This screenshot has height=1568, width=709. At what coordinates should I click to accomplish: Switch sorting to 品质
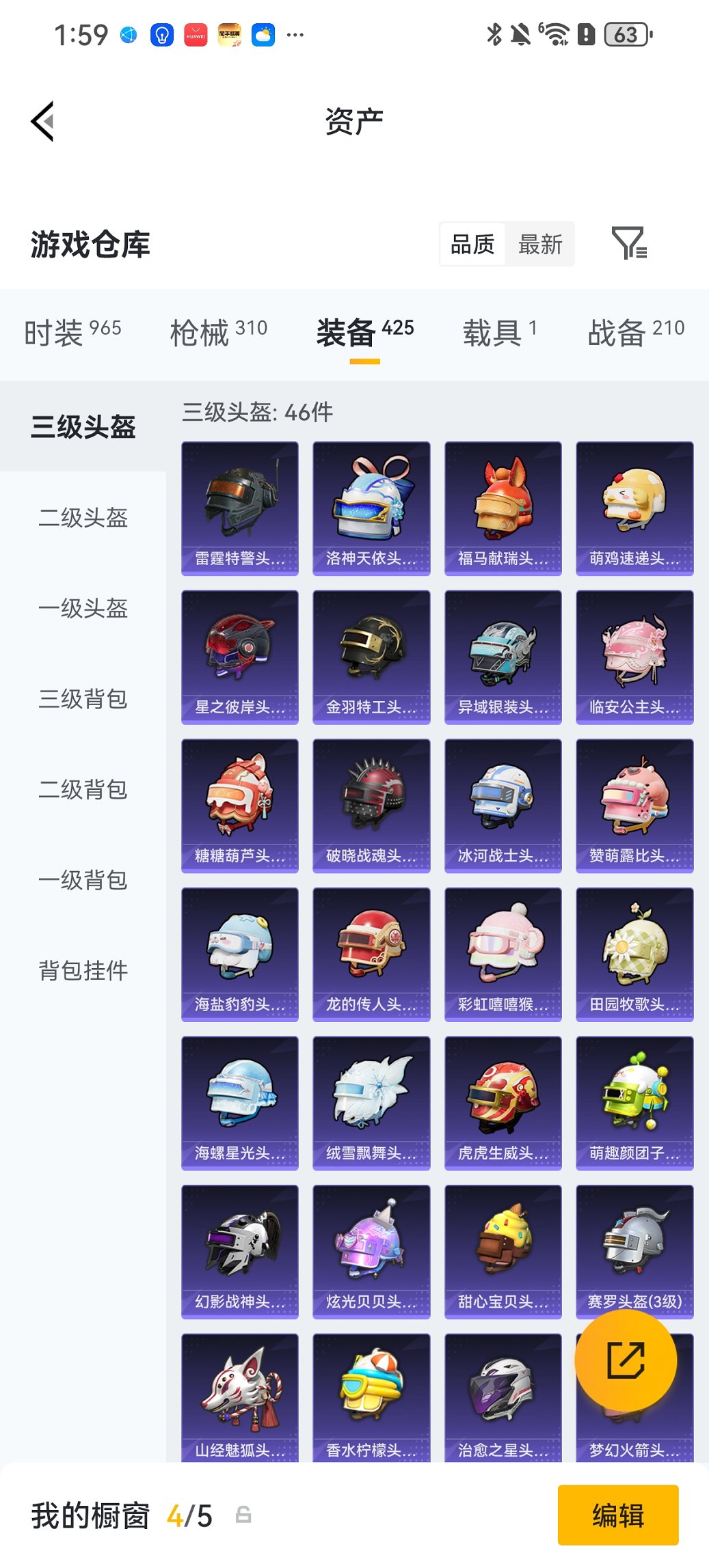click(472, 244)
